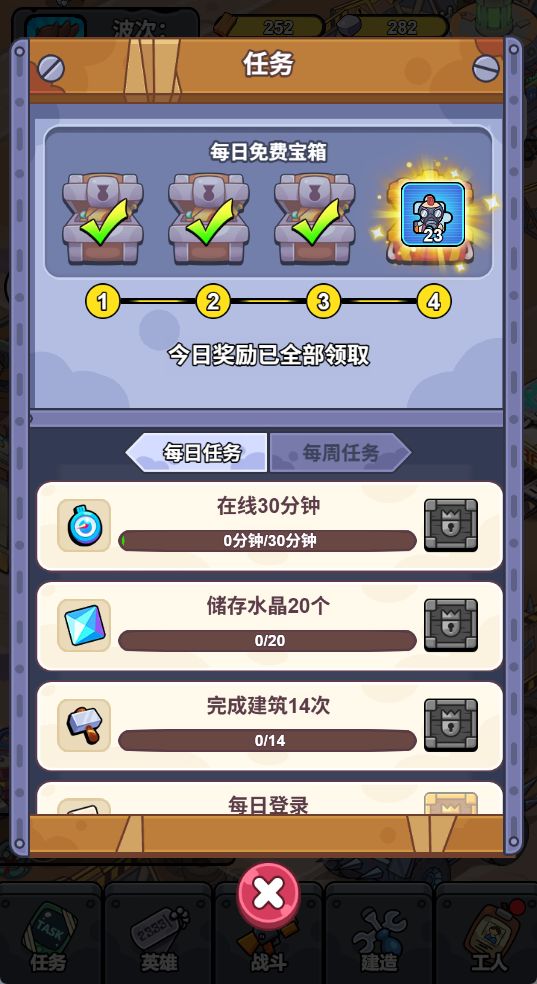Tap the locked chest for 储存水晶20个

[x=451, y=625]
